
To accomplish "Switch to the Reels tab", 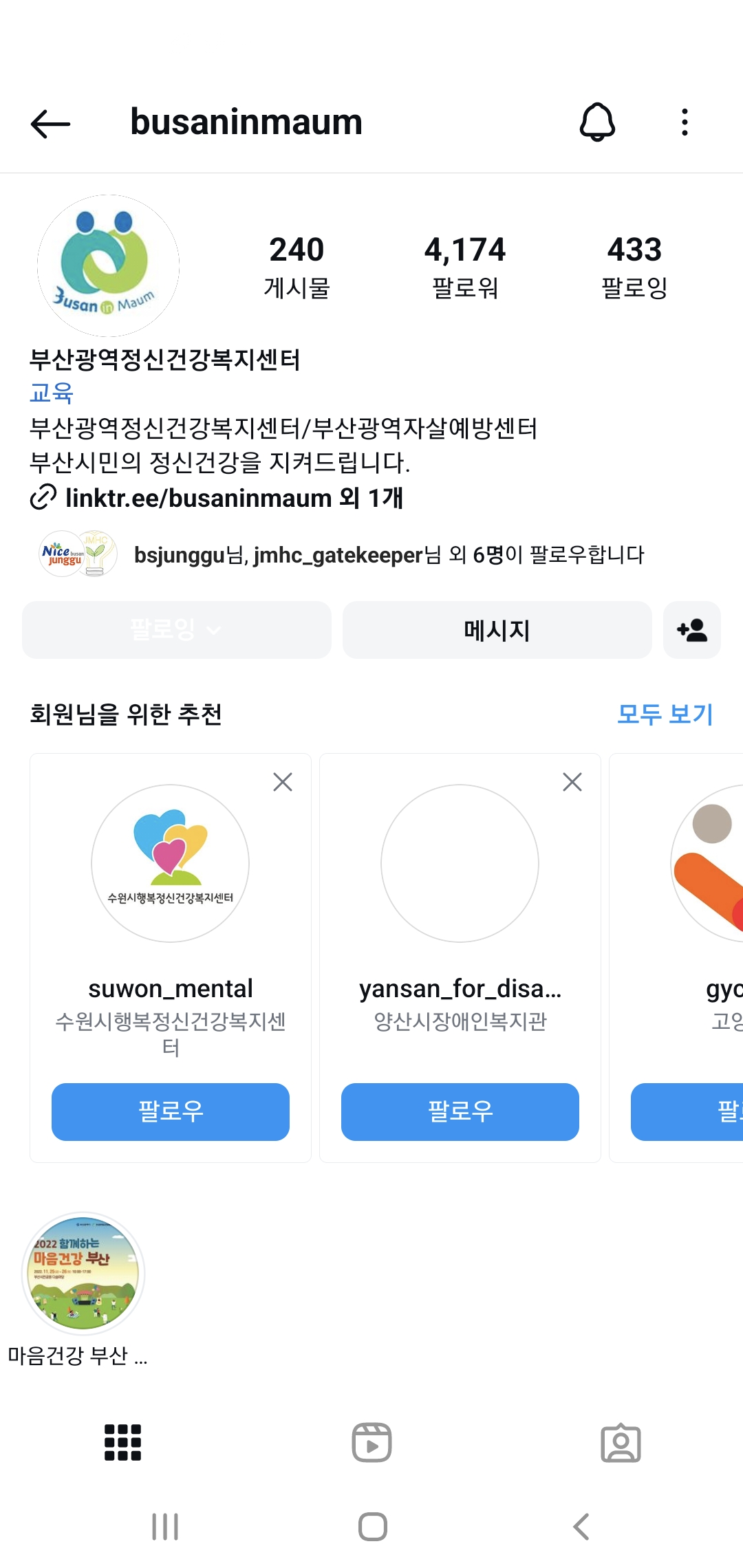I will 371,1442.
